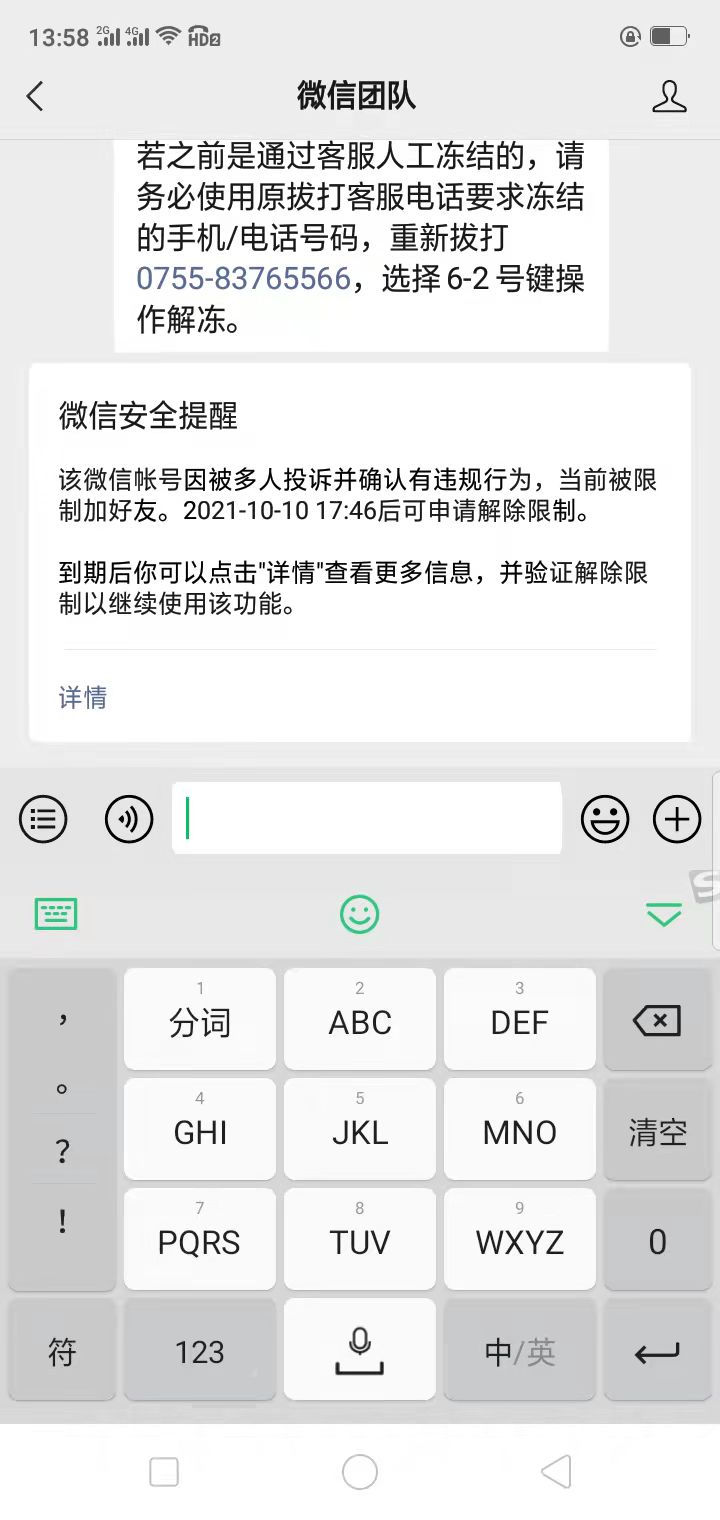720x1520 pixels.
Task: Open the plus attachment menu
Action: pos(677,819)
